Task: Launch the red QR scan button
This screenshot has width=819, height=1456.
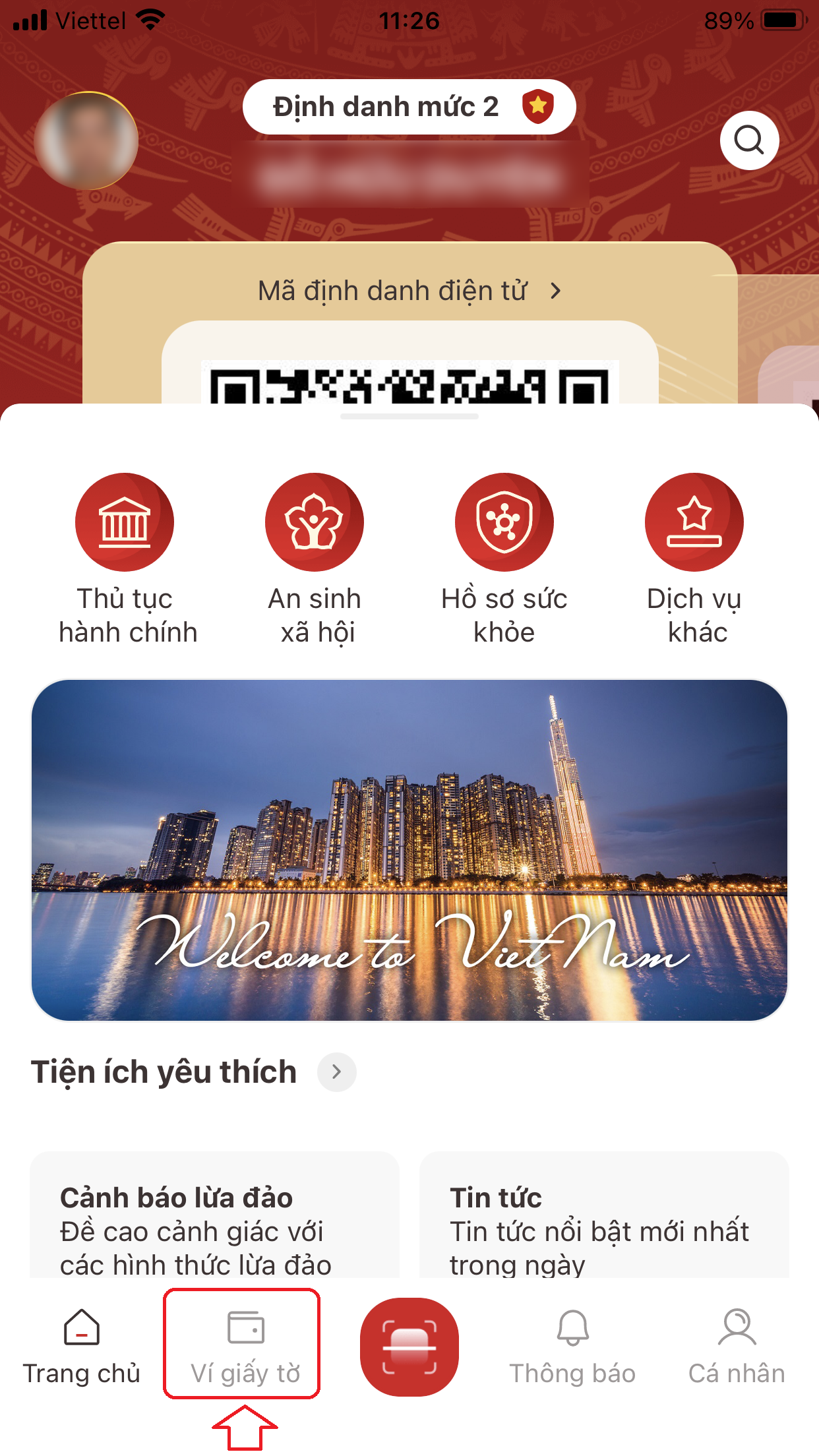Action: [x=409, y=1347]
